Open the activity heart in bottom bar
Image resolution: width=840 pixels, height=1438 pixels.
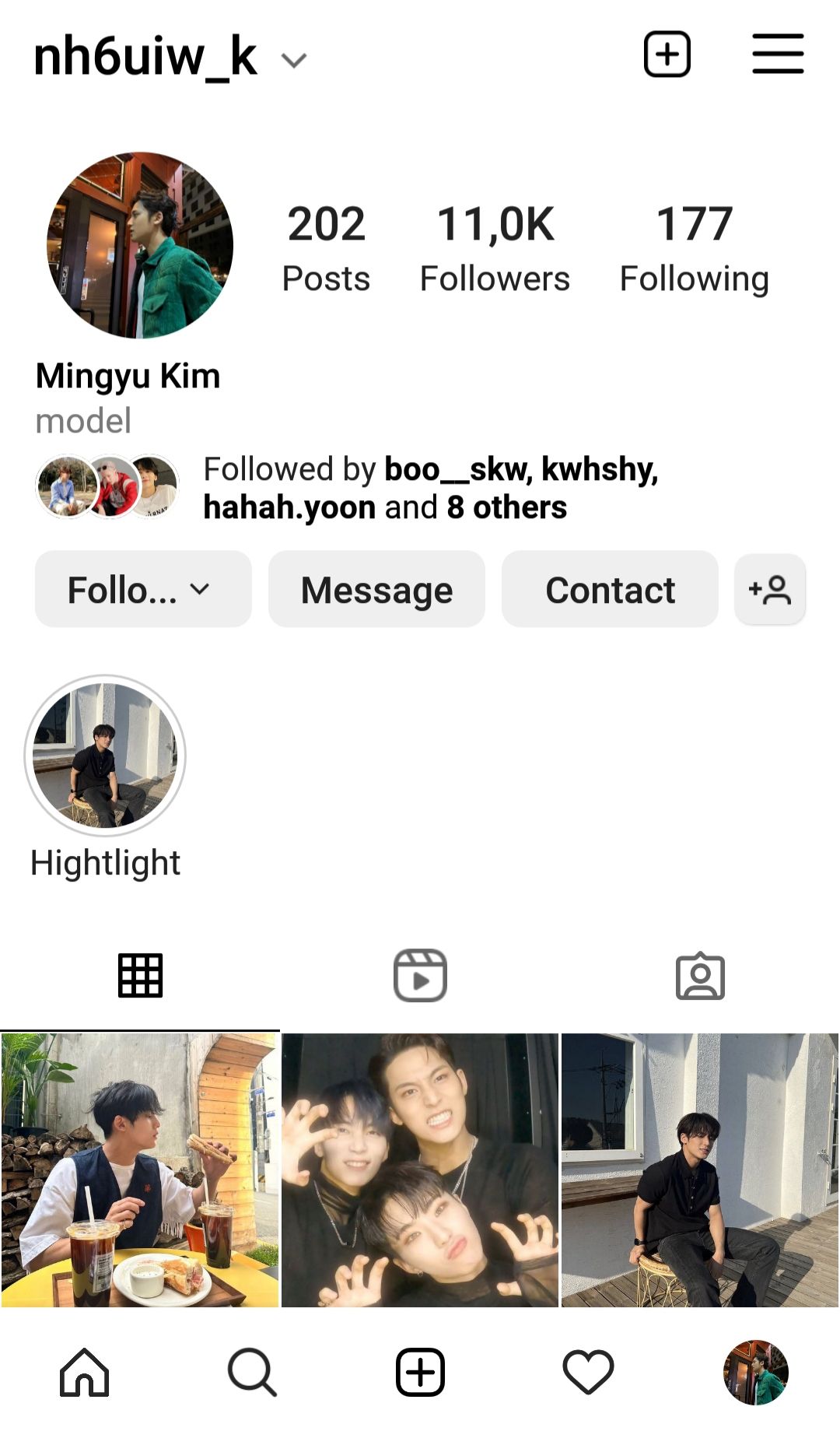588,1372
